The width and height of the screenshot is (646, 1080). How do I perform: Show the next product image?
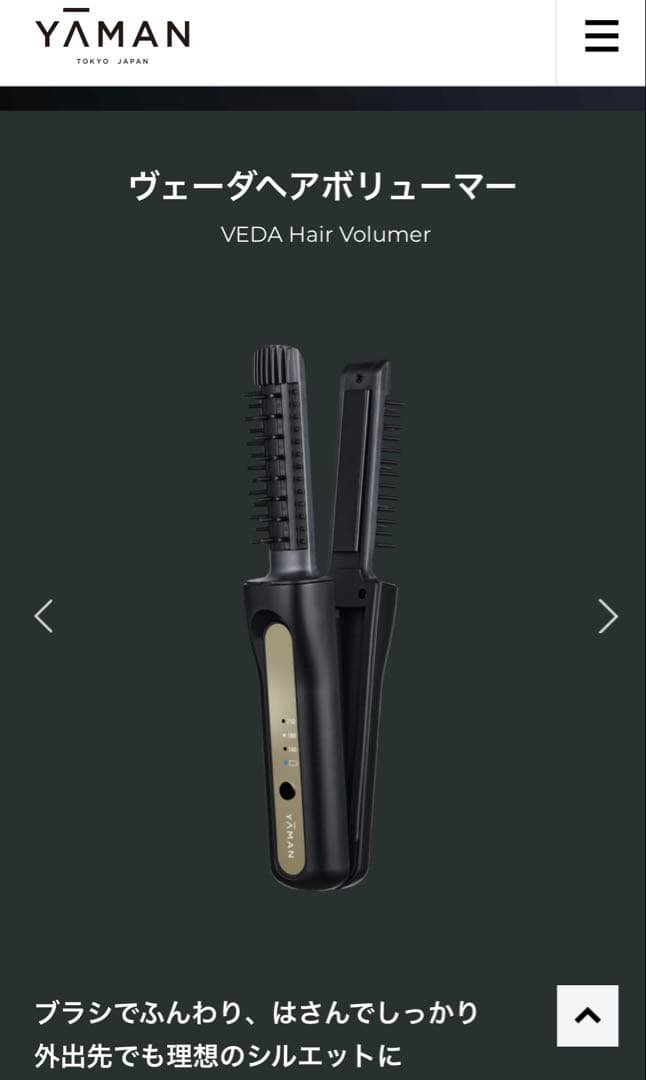click(607, 616)
